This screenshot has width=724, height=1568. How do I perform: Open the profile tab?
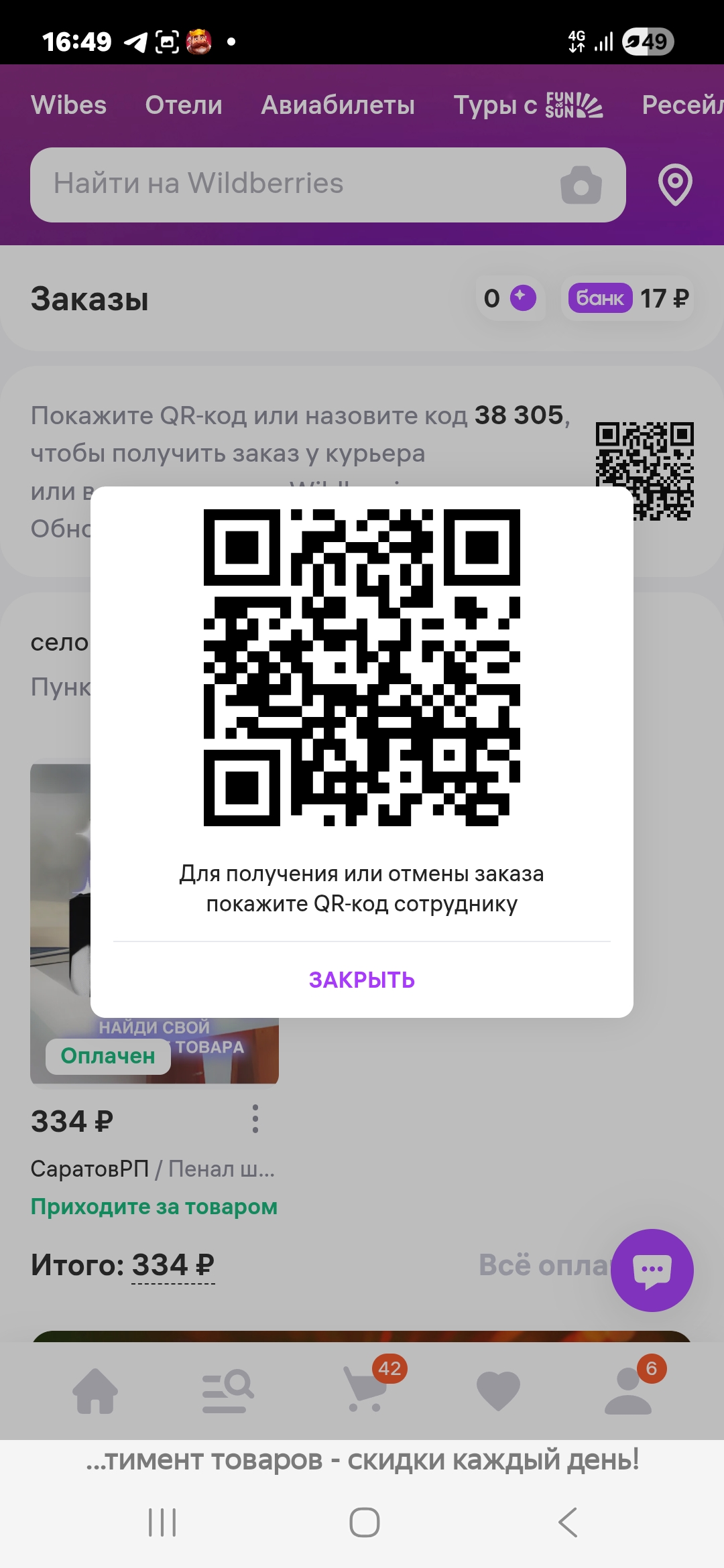pos(628,1390)
